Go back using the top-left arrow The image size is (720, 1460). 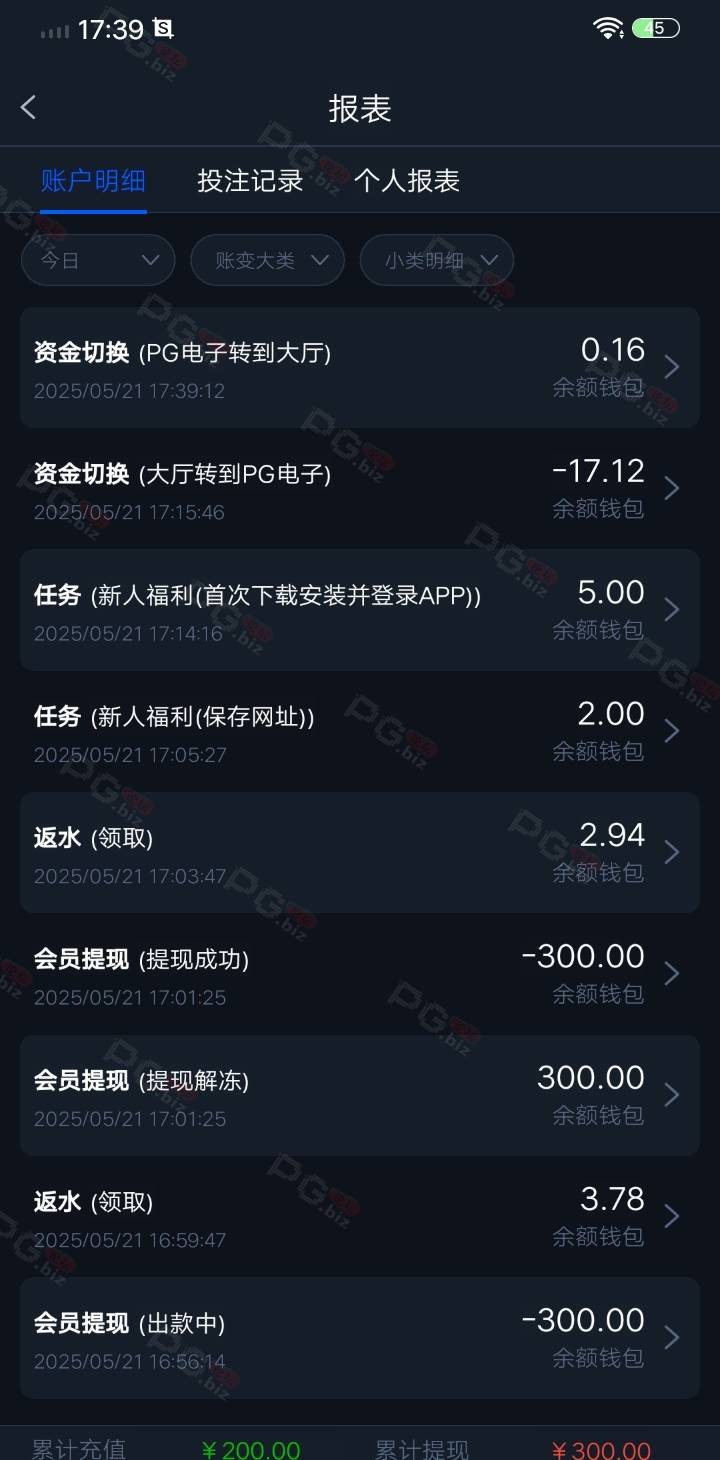(x=28, y=108)
